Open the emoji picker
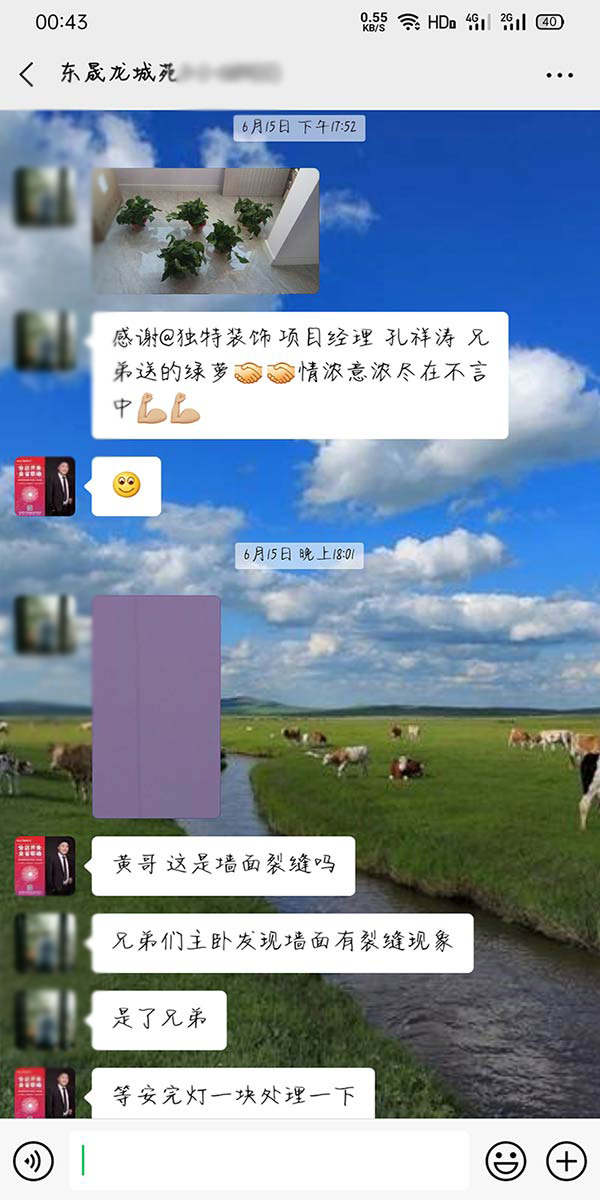 506,1161
